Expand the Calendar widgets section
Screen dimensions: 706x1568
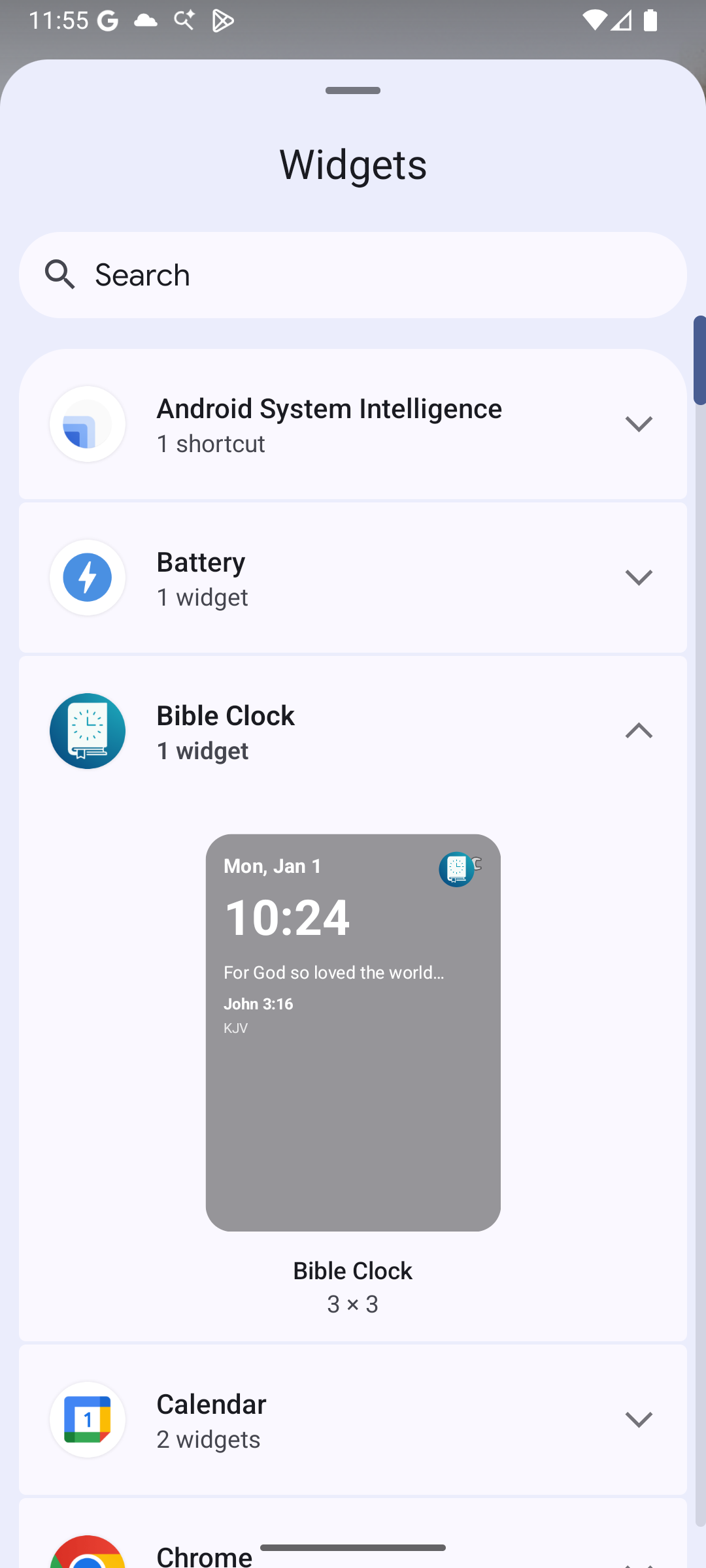click(x=639, y=1420)
